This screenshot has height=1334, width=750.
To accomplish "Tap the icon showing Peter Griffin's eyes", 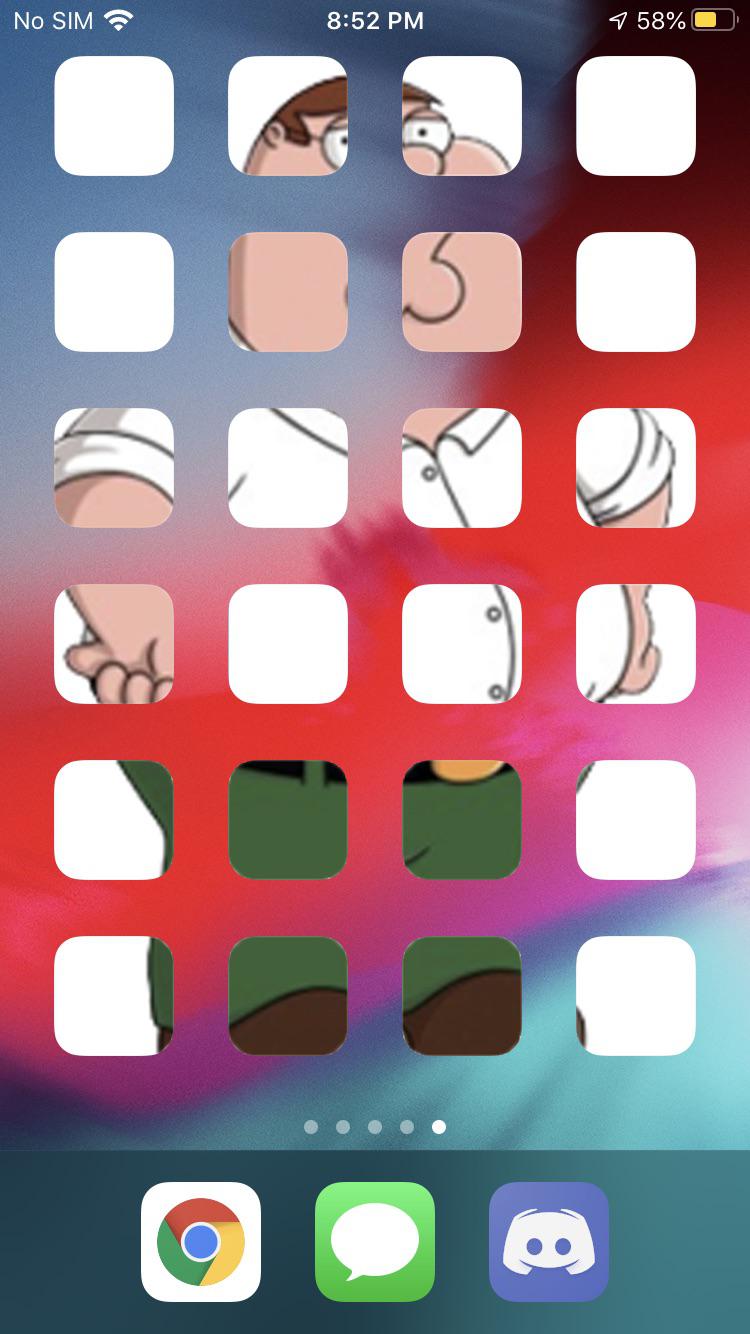I will tap(461, 116).
